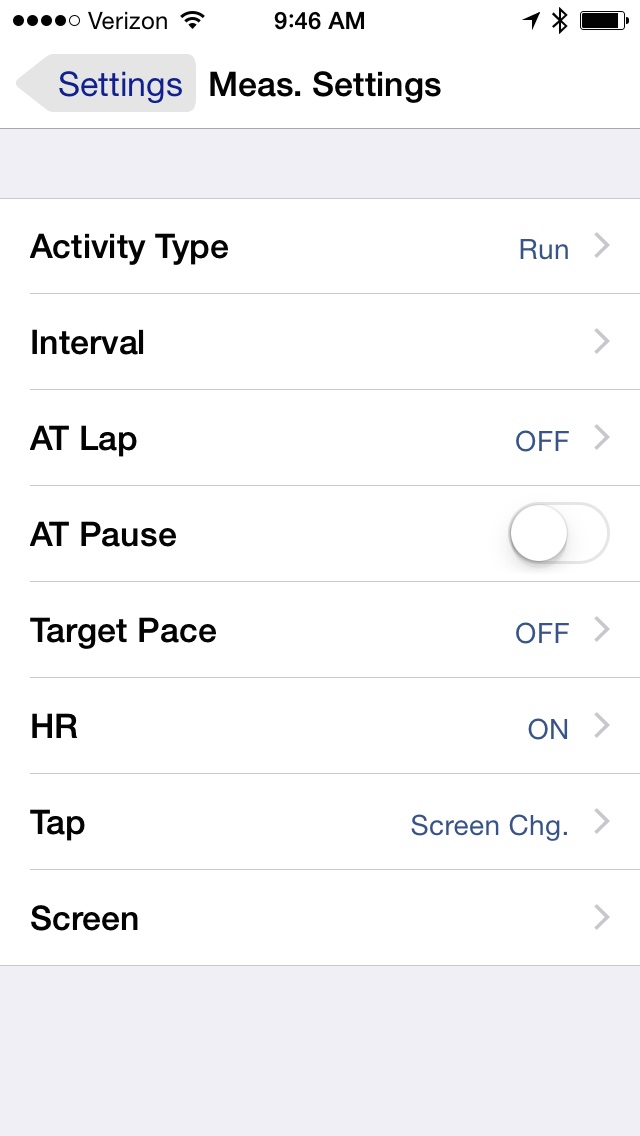Go back to Settings
640x1136 pixels.
tap(107, 83)
